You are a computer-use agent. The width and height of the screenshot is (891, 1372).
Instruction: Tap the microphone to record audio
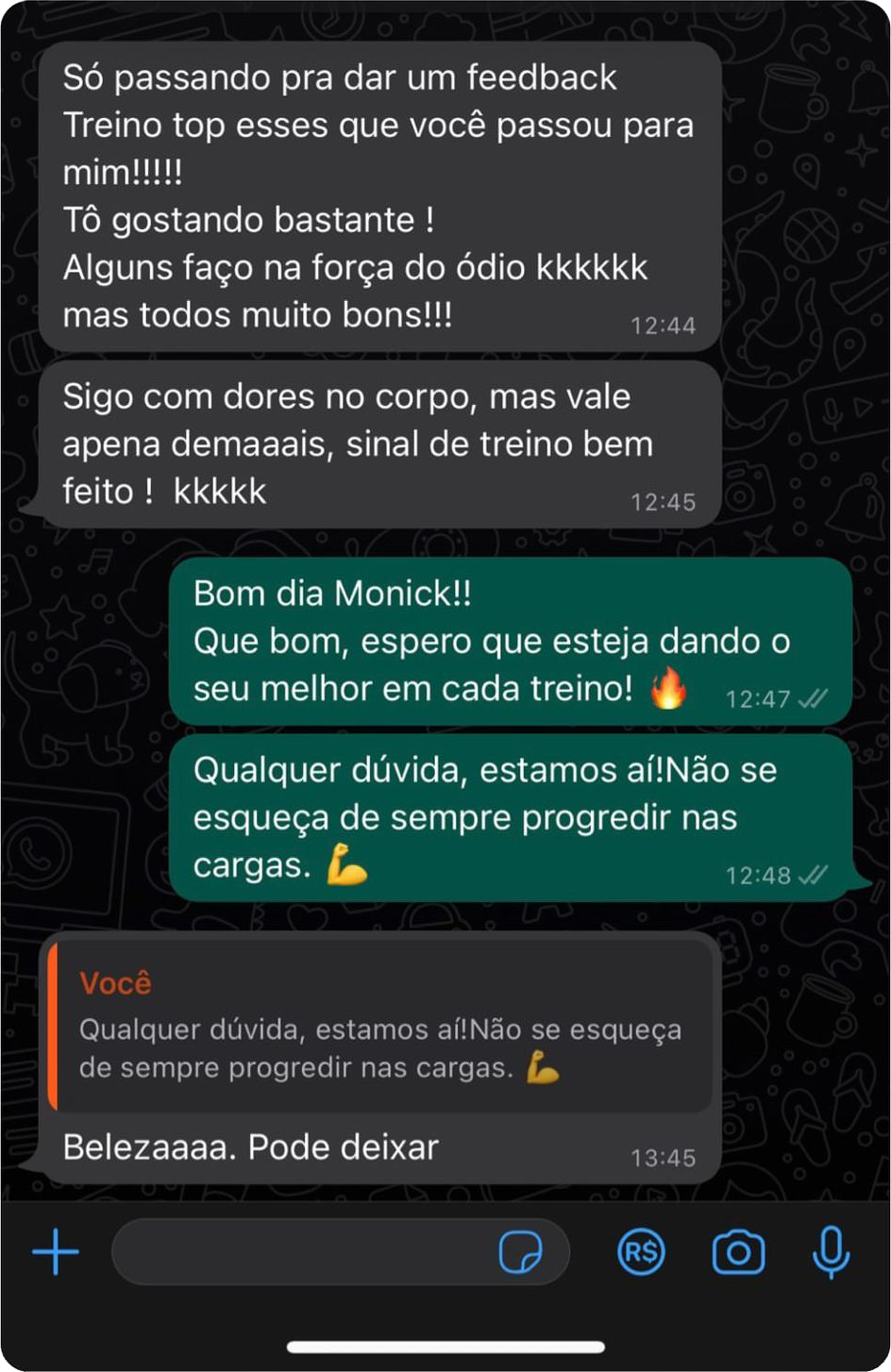831,1252
